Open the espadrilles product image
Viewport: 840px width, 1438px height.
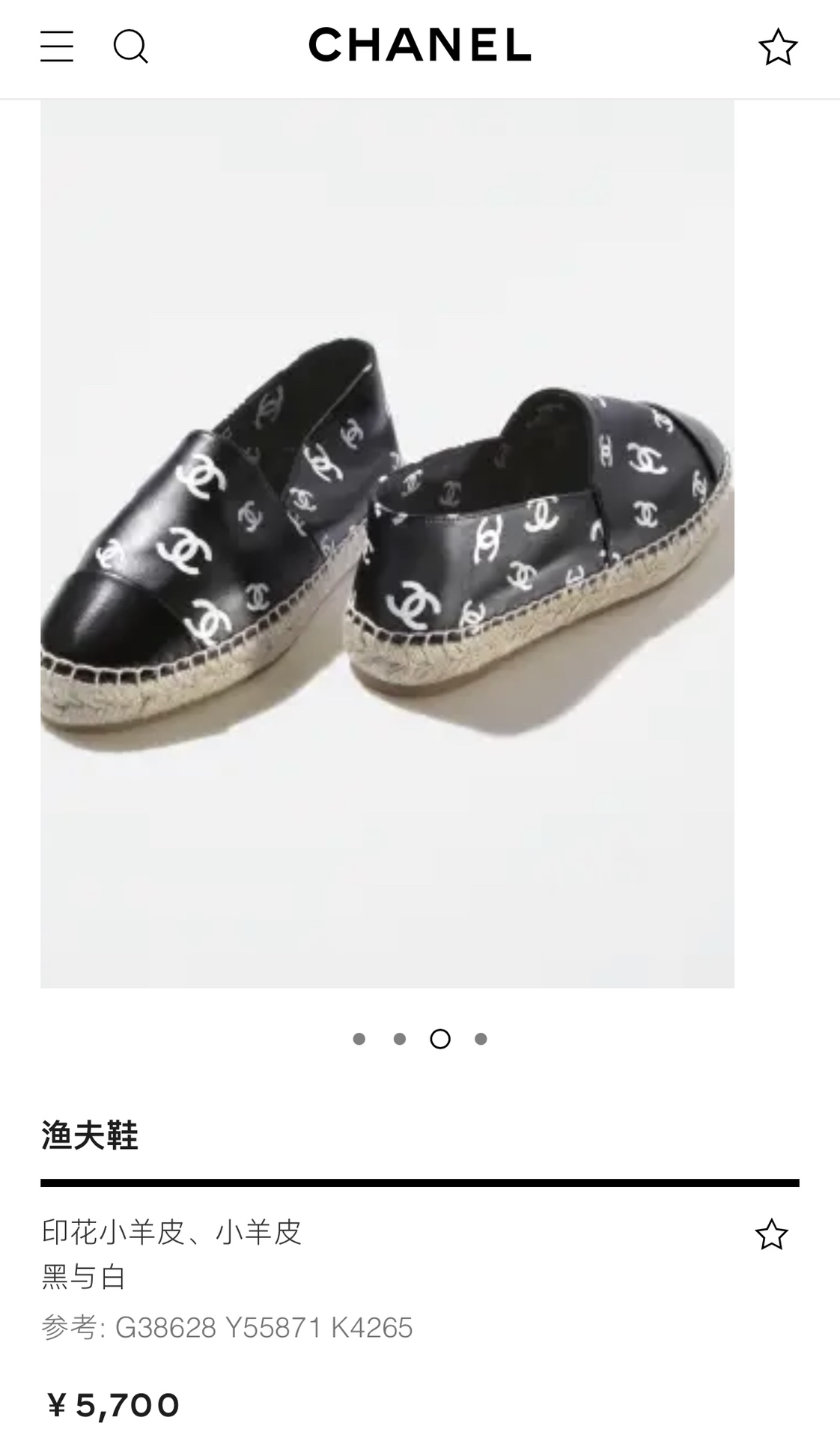point(387,543)
